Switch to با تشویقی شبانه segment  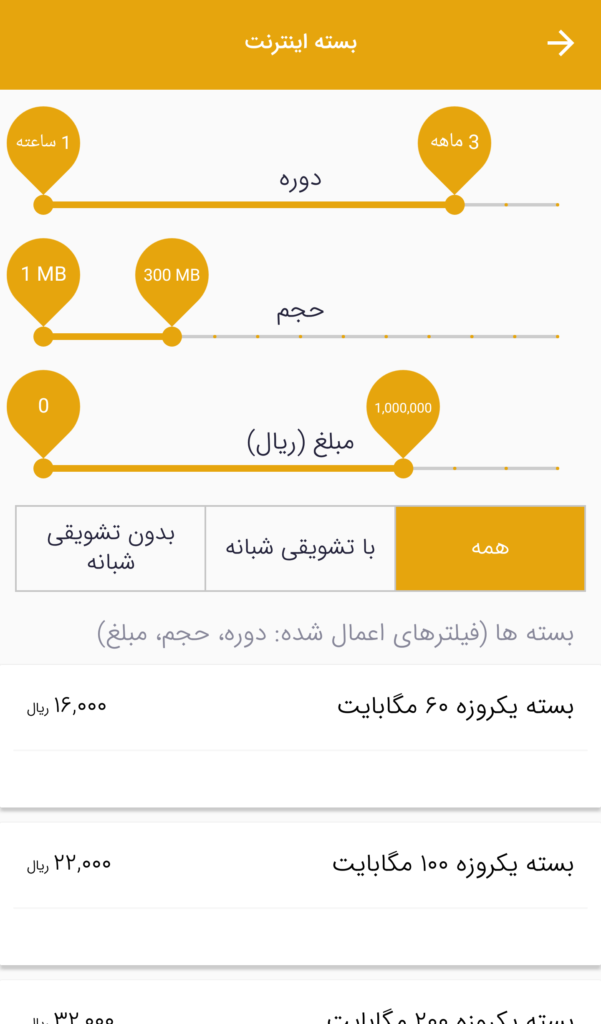tap(300, 548)
